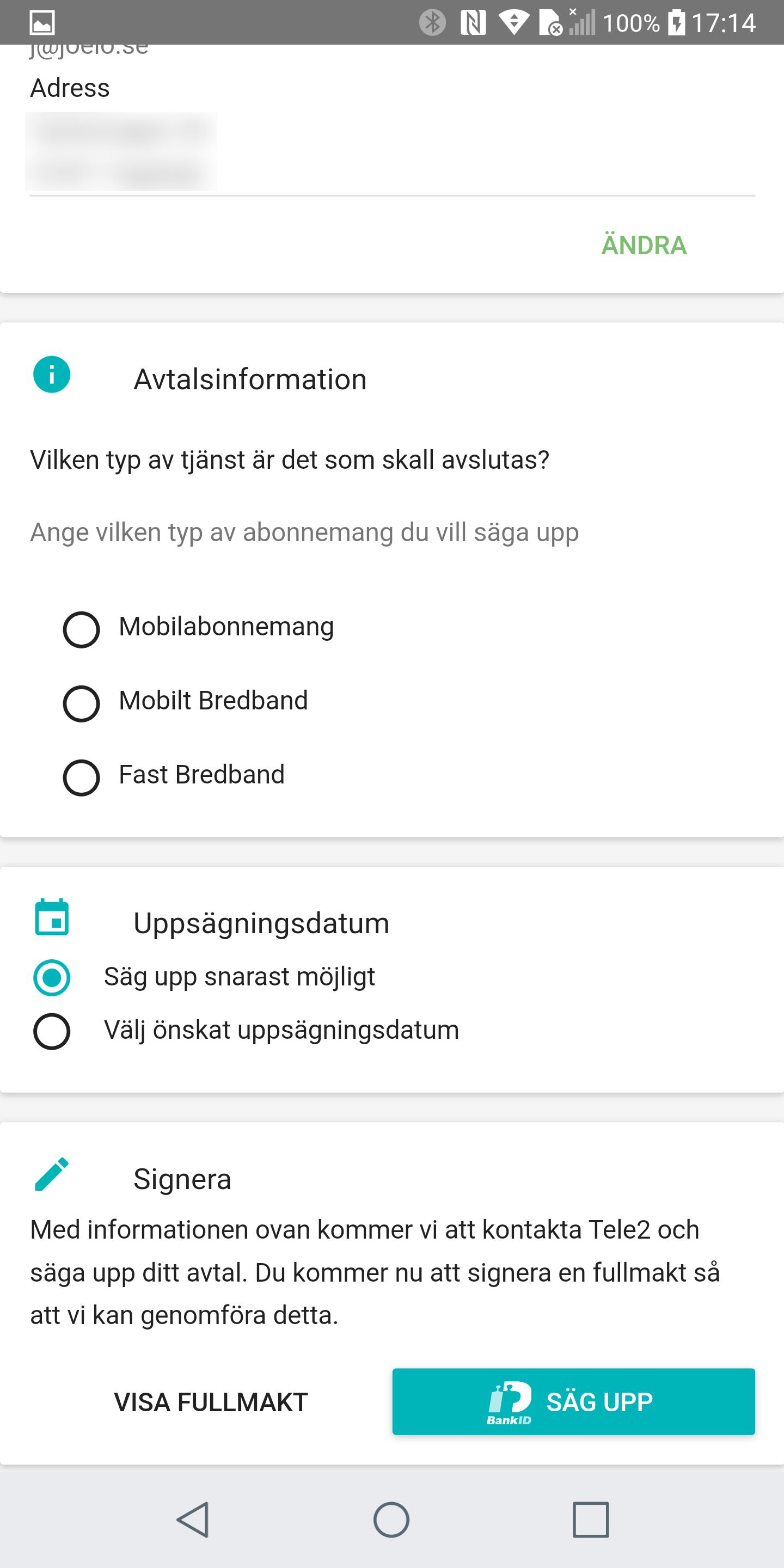The width and height of the screenshot is (784, 1568).
Task: Tap SÄG UPP to sign with BankID
Action: click(573, 1402)
